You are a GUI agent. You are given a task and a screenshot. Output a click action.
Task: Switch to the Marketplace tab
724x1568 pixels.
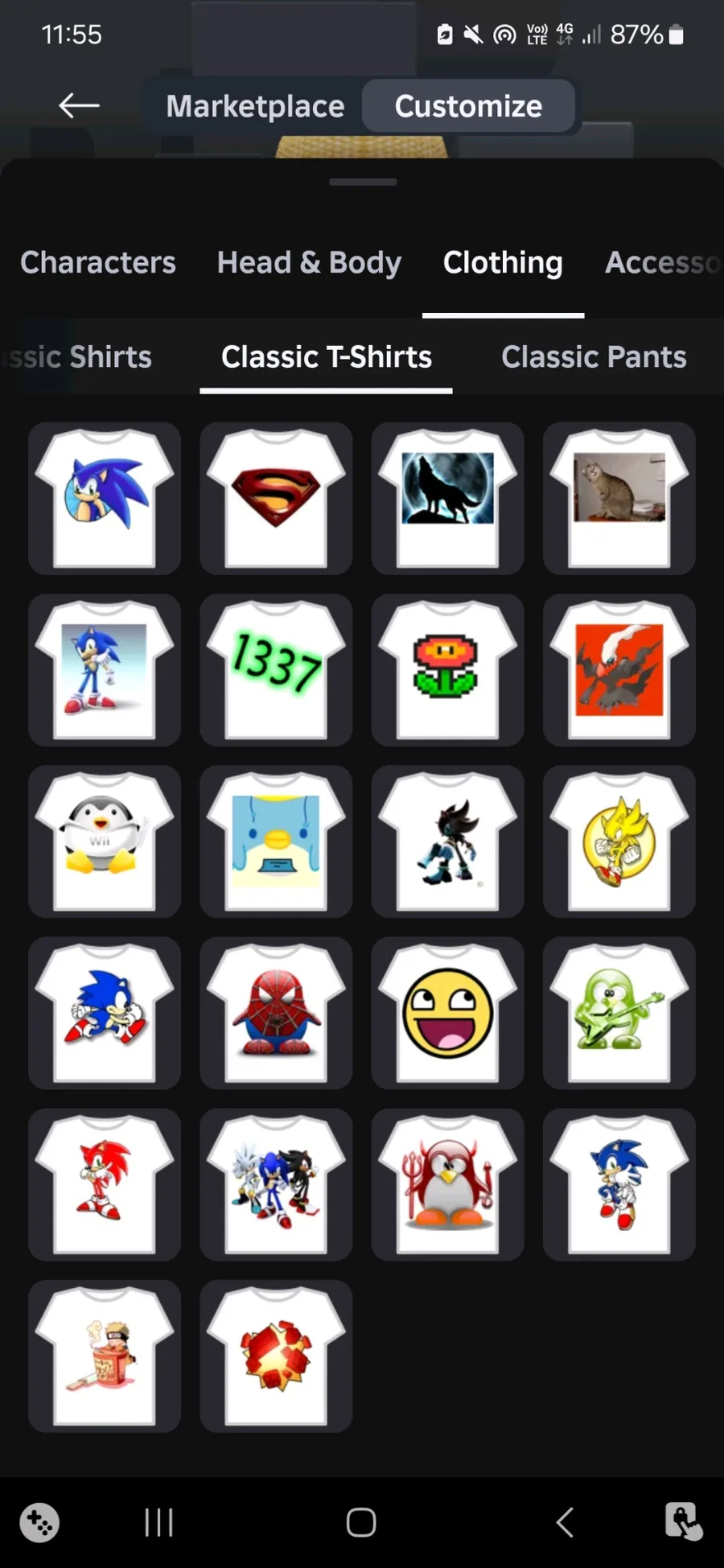[x=255, y=106]
